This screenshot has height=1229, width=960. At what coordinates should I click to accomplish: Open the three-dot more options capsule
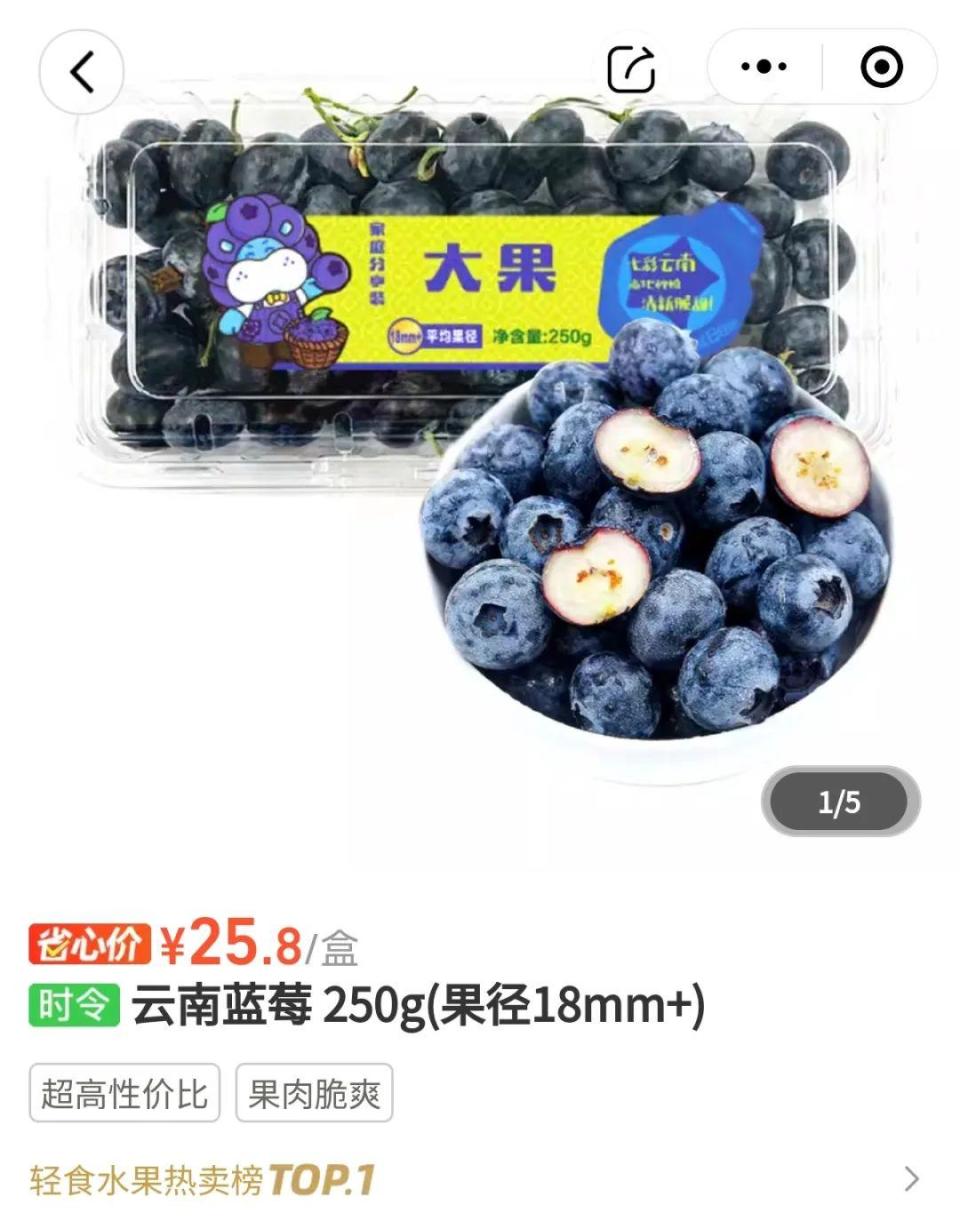point(763,66)
